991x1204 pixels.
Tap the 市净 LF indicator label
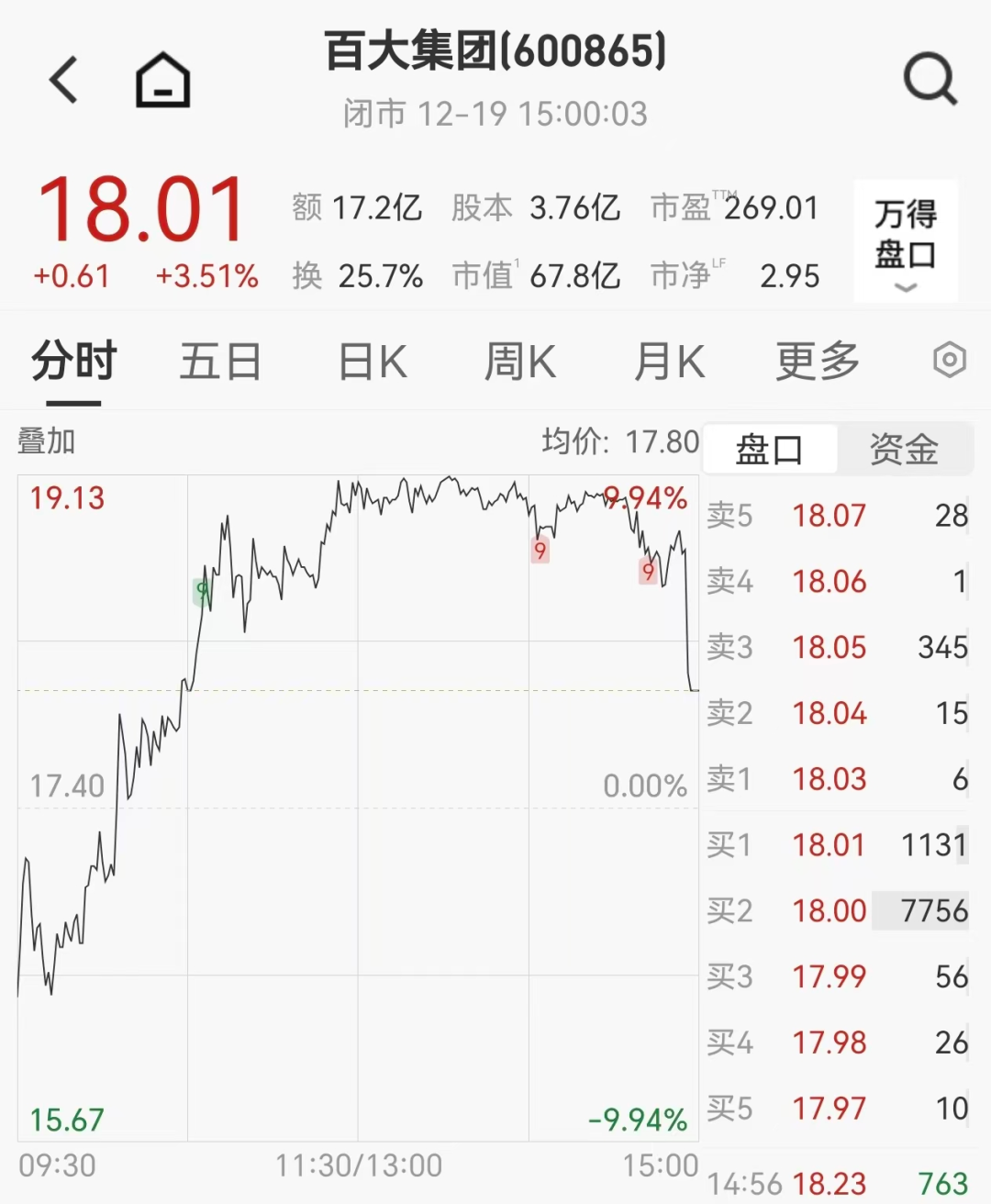tap(684, 274)
